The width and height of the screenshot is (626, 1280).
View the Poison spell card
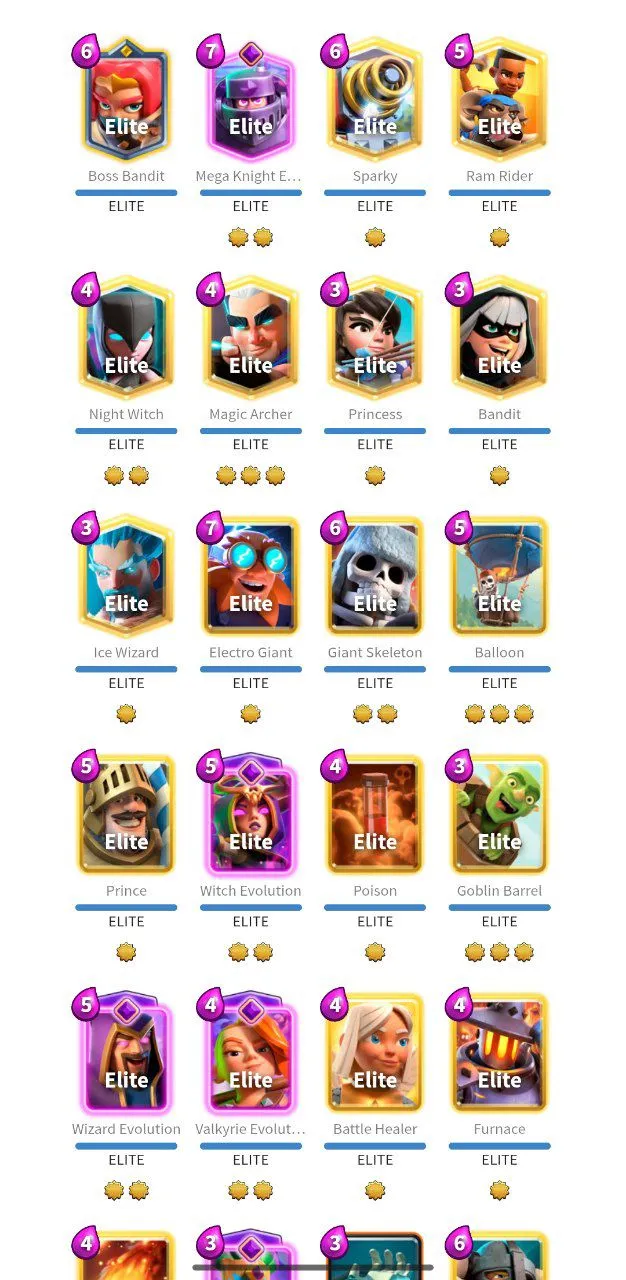click(375, 815)
